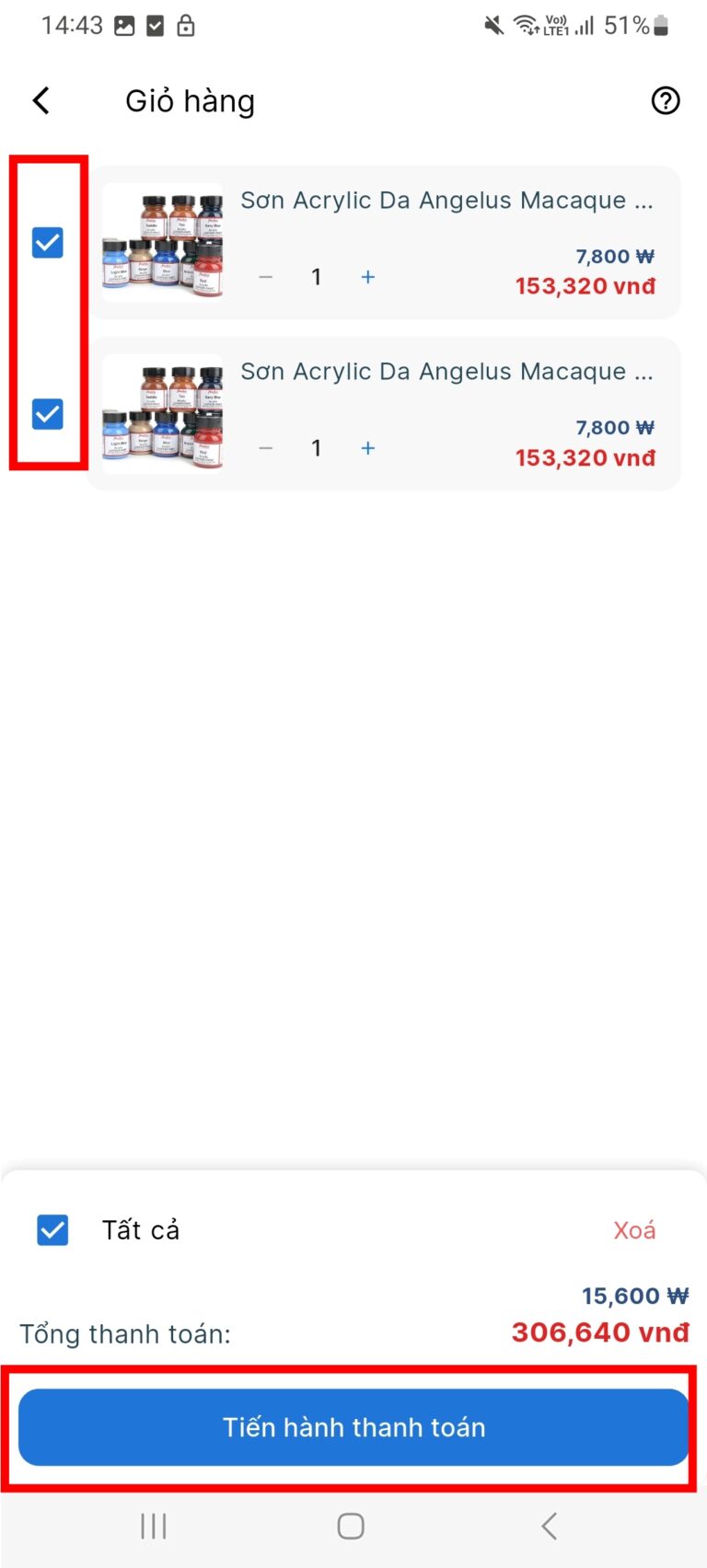Uncheck the first cart item's checkbox
This screenshot has height=1568, width=707.
click(x=48, y=243)
